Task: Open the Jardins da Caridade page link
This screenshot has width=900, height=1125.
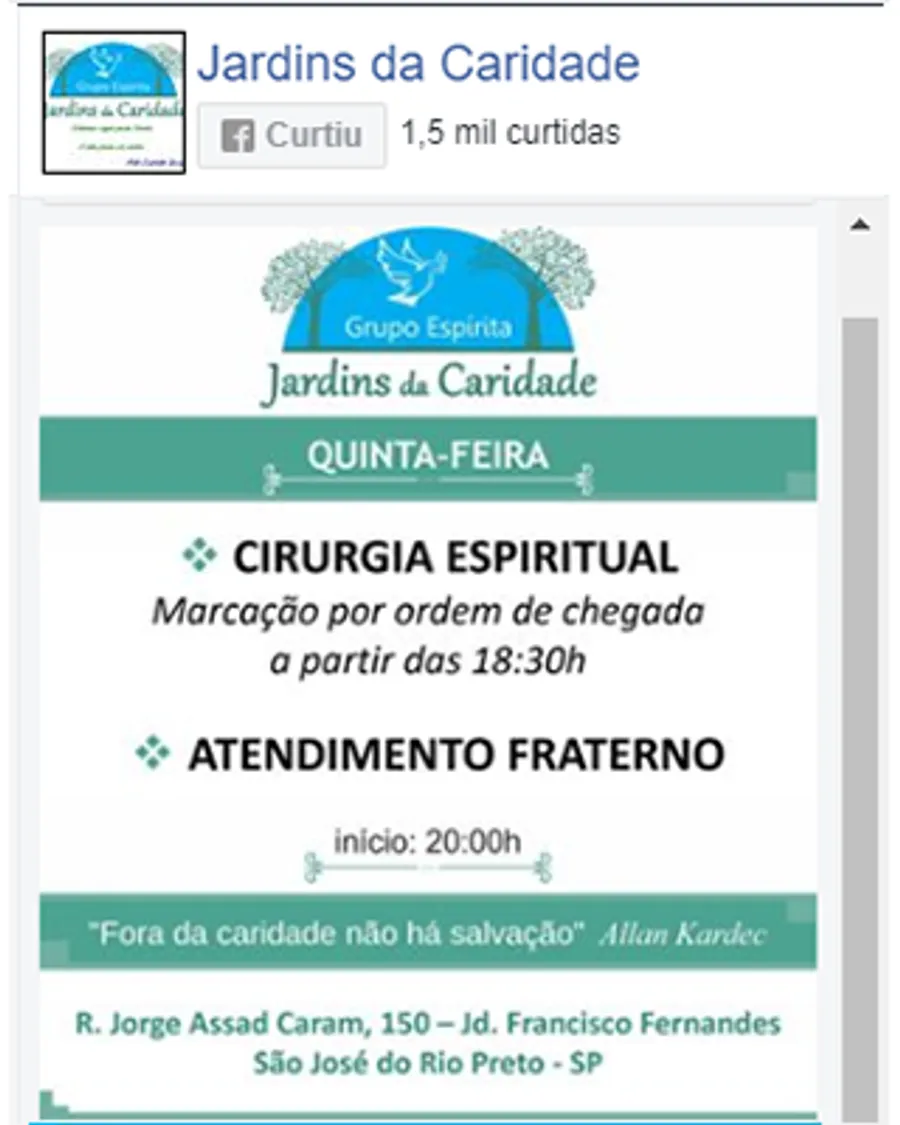Action: point(418,64)
